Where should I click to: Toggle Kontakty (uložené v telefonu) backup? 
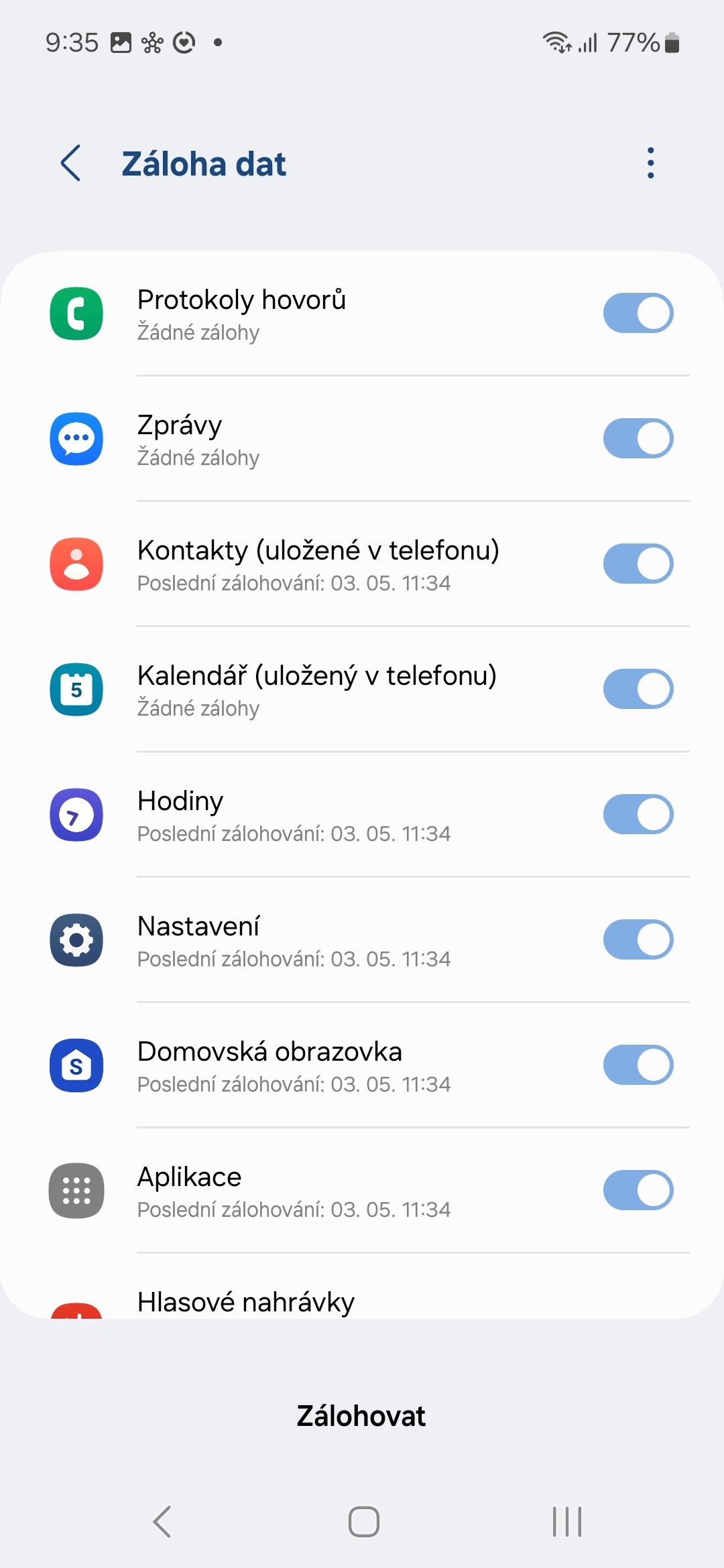(638, 564)
